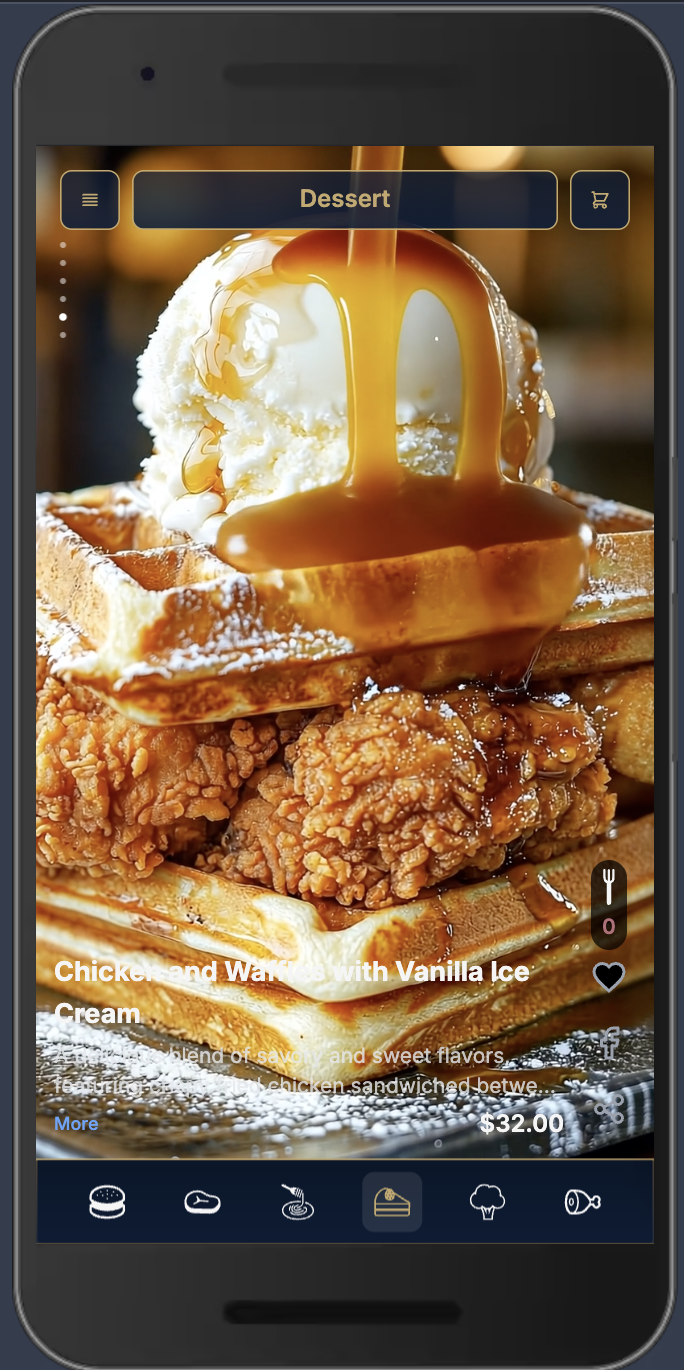
Task: Open the hamburger menu
Action: pyautogui.click(x=90, y=200)
